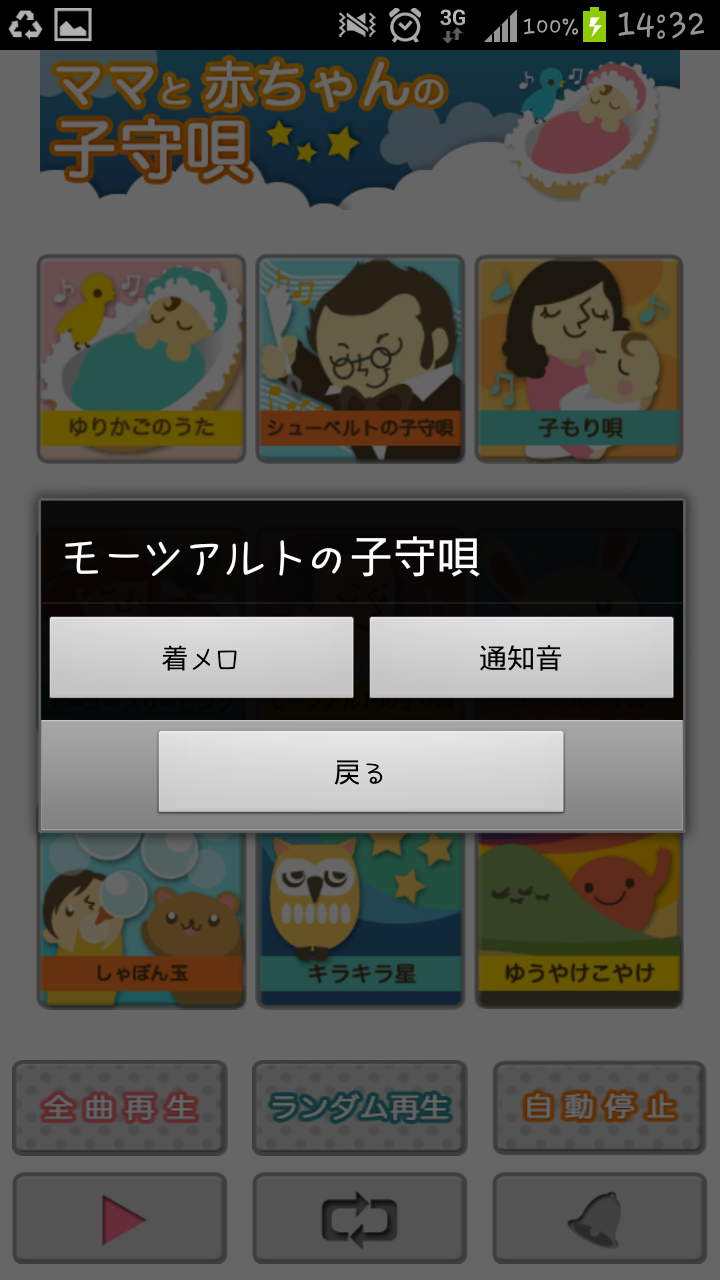
Task: Set lullaby as 通知音 notification sound
Action: click(521, 657)
